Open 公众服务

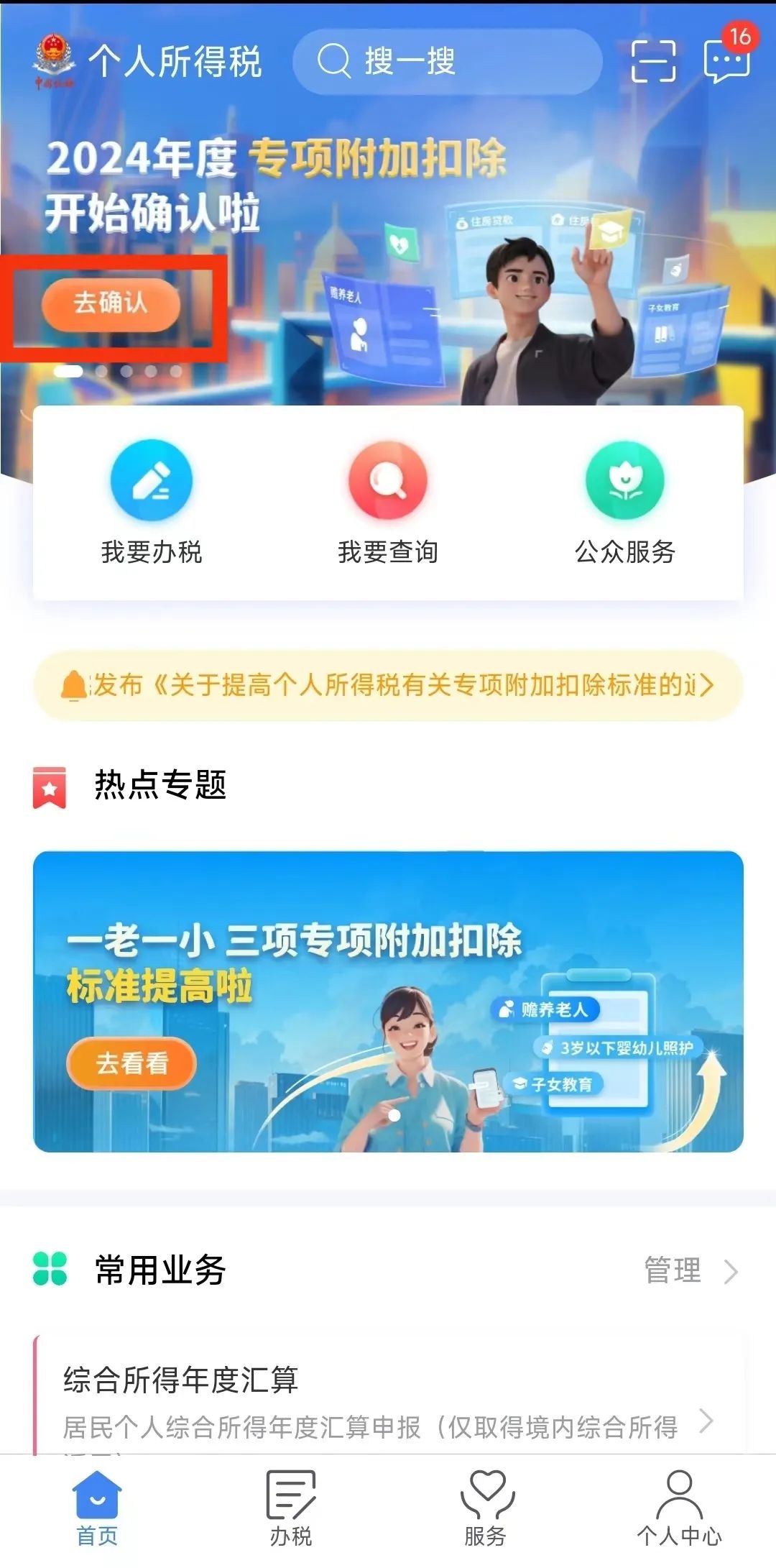pos(625,503)
